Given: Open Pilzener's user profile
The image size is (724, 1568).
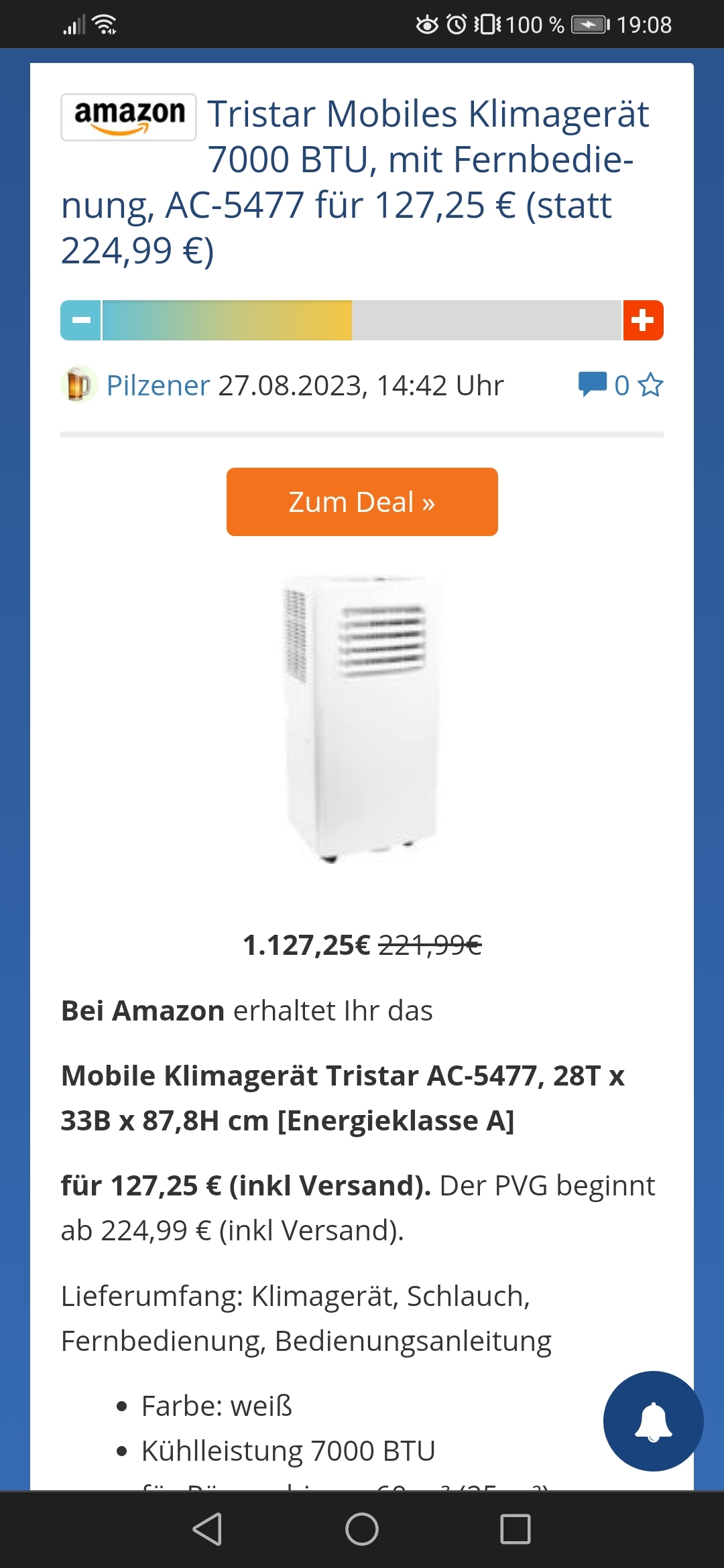Looking at the screenshot, I should [158, 385].
